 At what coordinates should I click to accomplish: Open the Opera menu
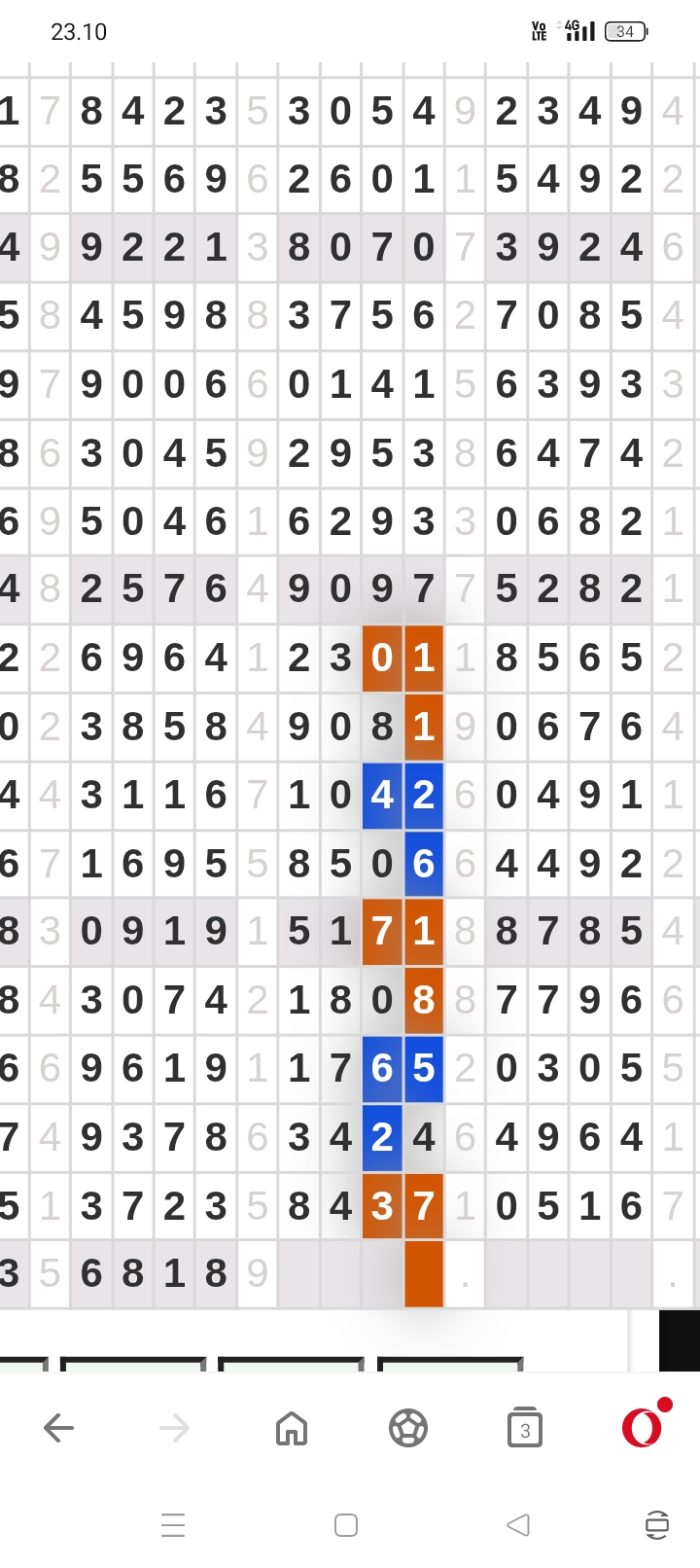[644, 1426]
